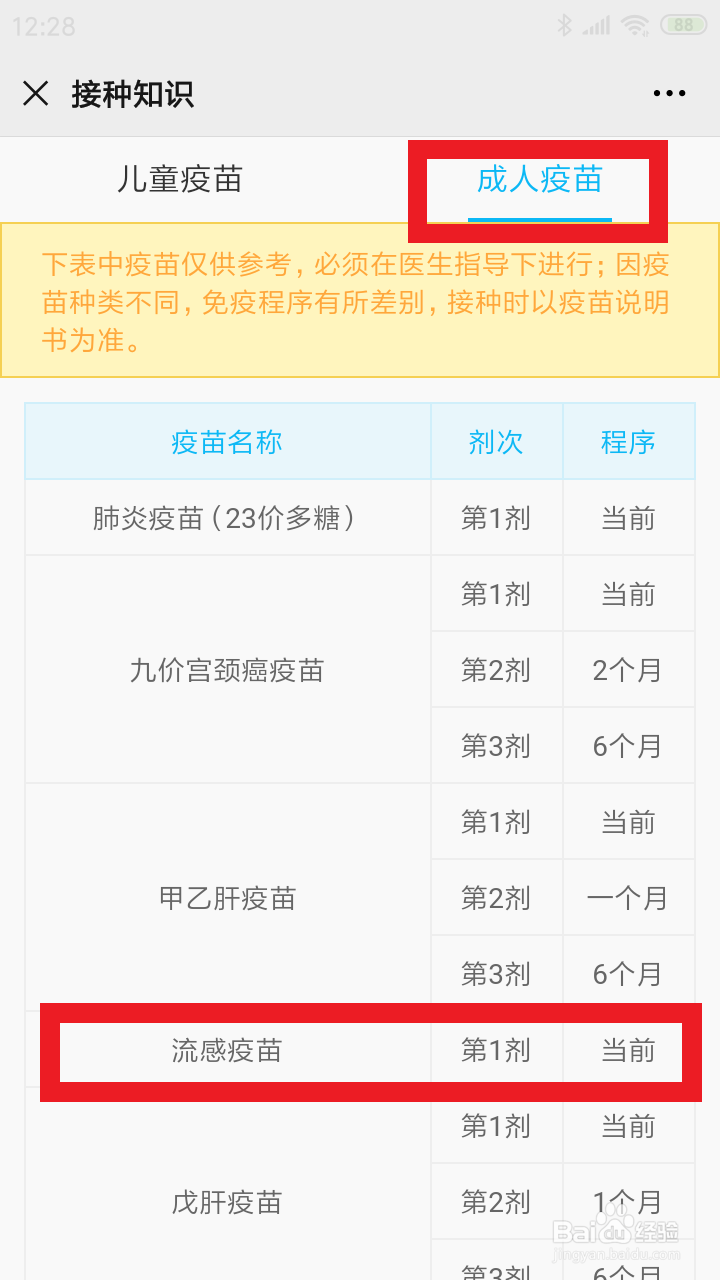Select the 肺炎疫苗（23价多糖）entry
This screenshot has width=720, height=1280.
pos(227,517)
